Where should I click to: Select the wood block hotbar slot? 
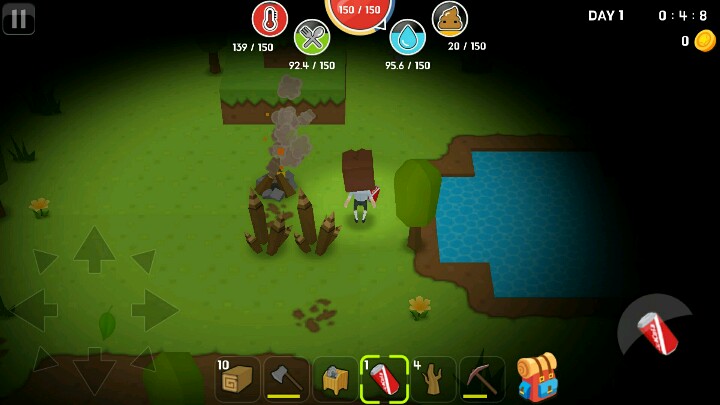coord(238,379)
